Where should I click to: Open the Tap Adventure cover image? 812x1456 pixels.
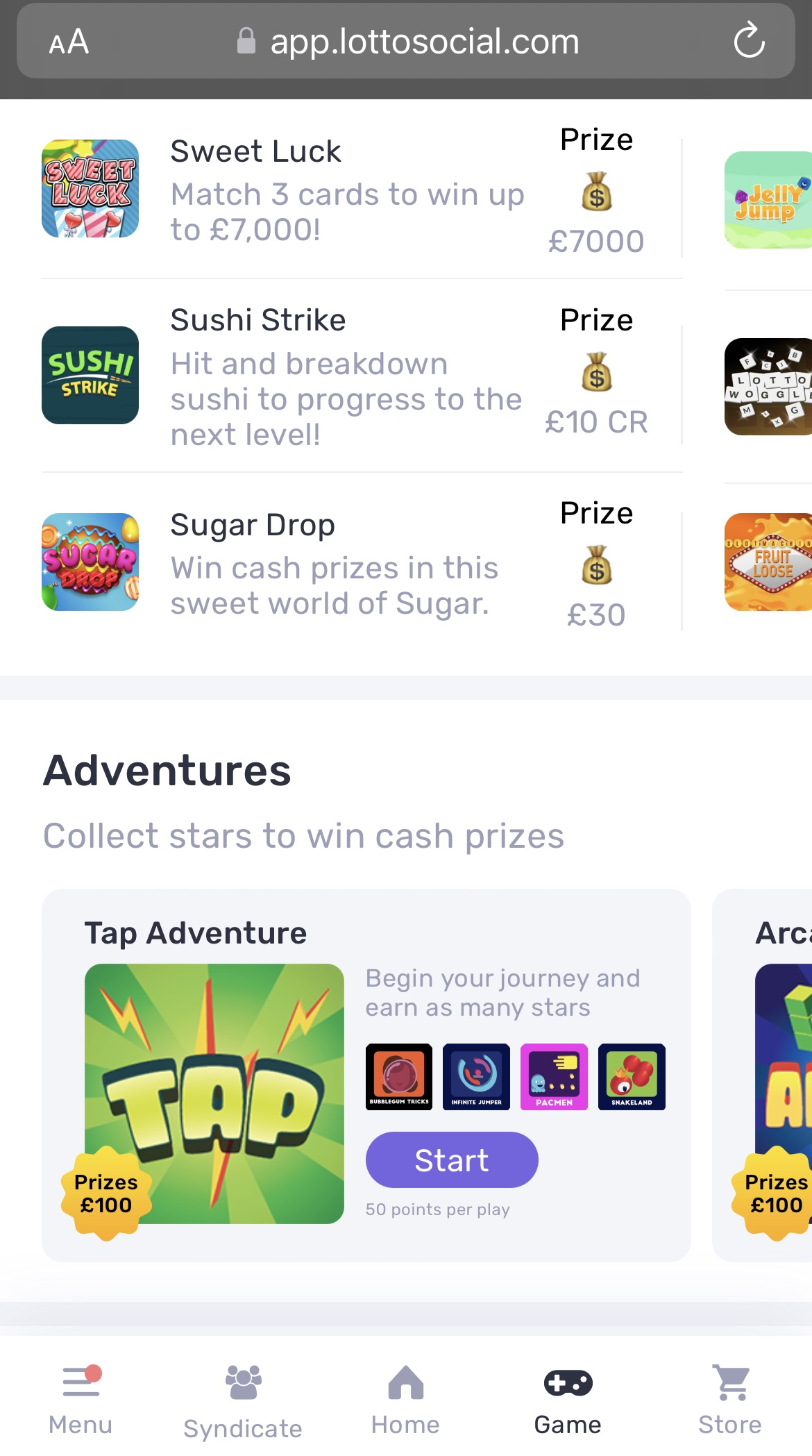tap(214, 1094)
